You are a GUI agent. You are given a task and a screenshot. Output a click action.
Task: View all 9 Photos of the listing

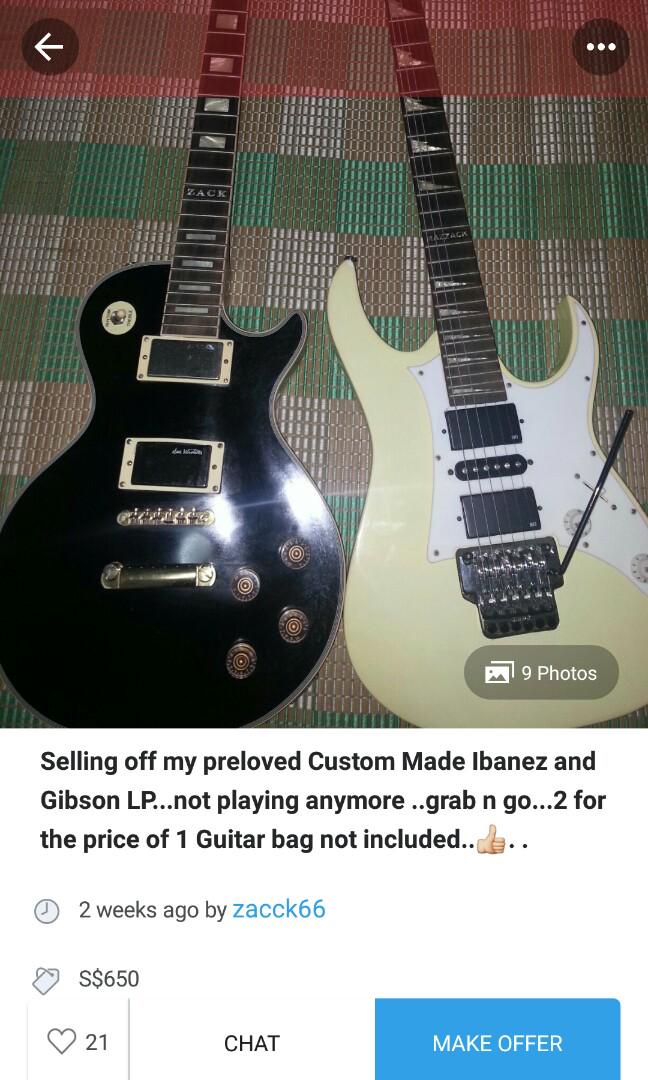coord(541,672)
